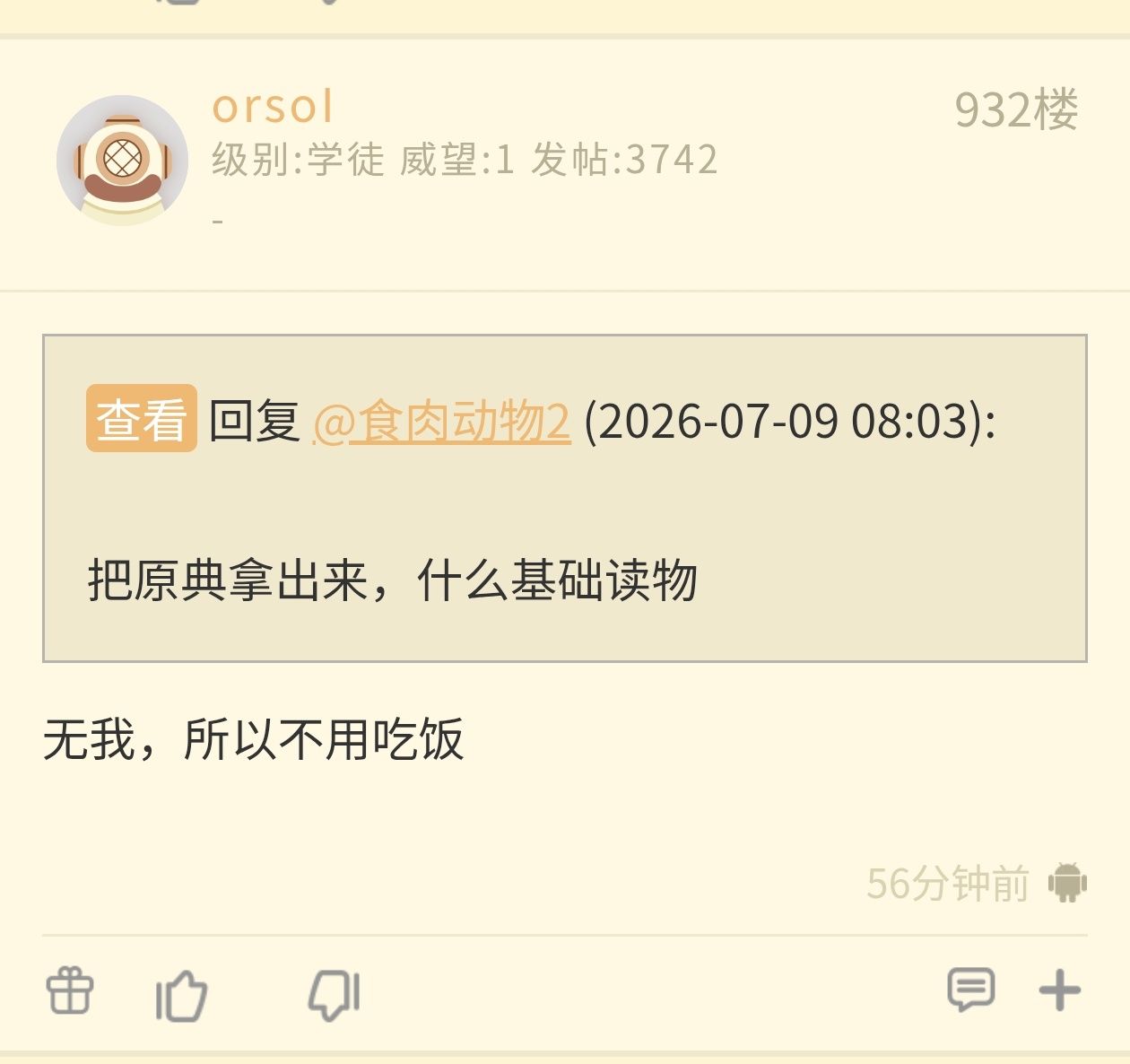Viewport: 1130px width, 1064px height.
Task: Open orsol's profile avatar
Action: point(122,160)
